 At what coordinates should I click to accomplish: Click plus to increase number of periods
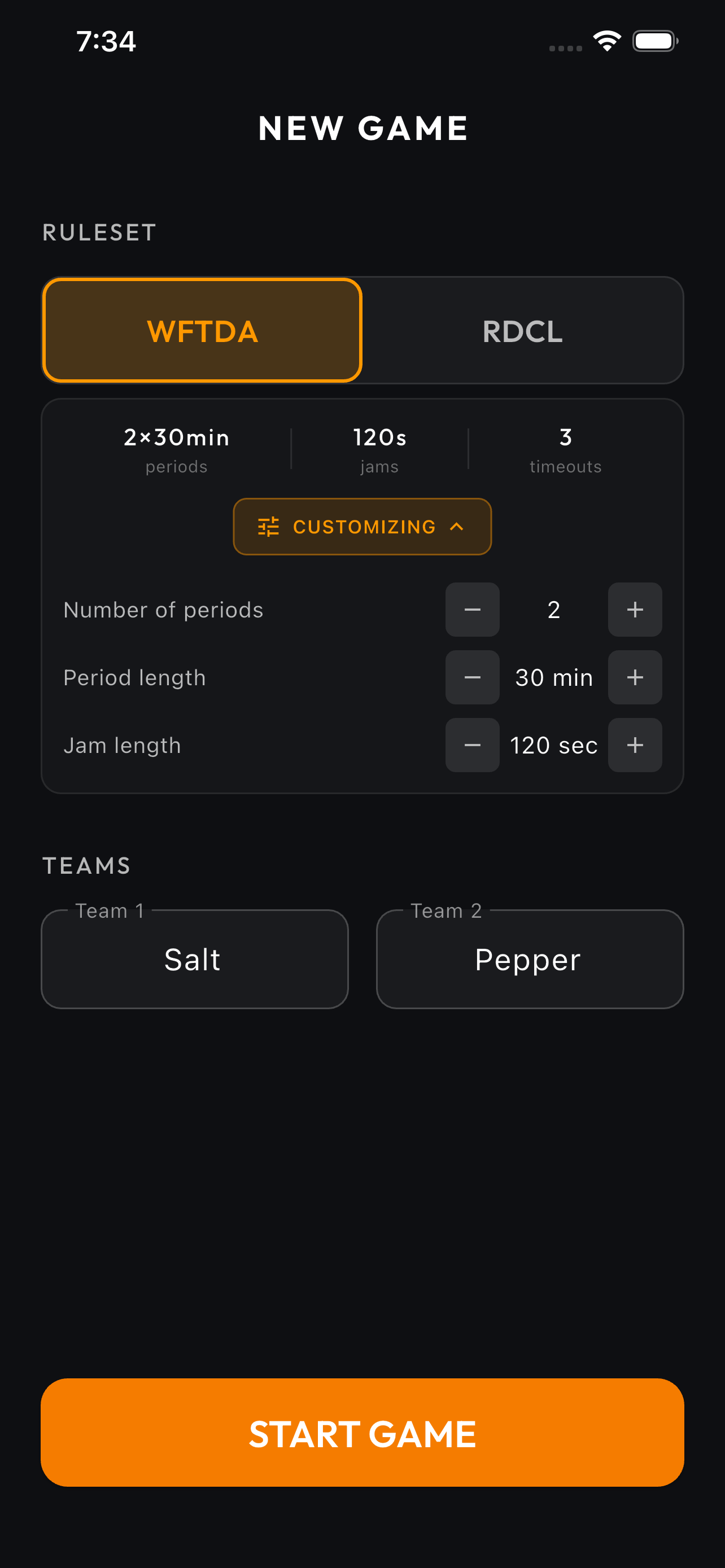pyautogui.click(x=635, y=610)
